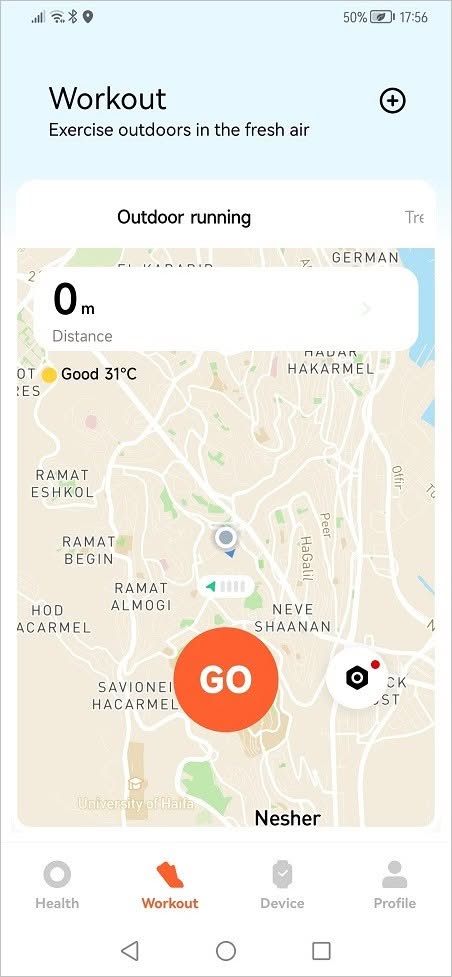Start the workout with GO button
Screen dimensions: 452x977
pos(226,679)
